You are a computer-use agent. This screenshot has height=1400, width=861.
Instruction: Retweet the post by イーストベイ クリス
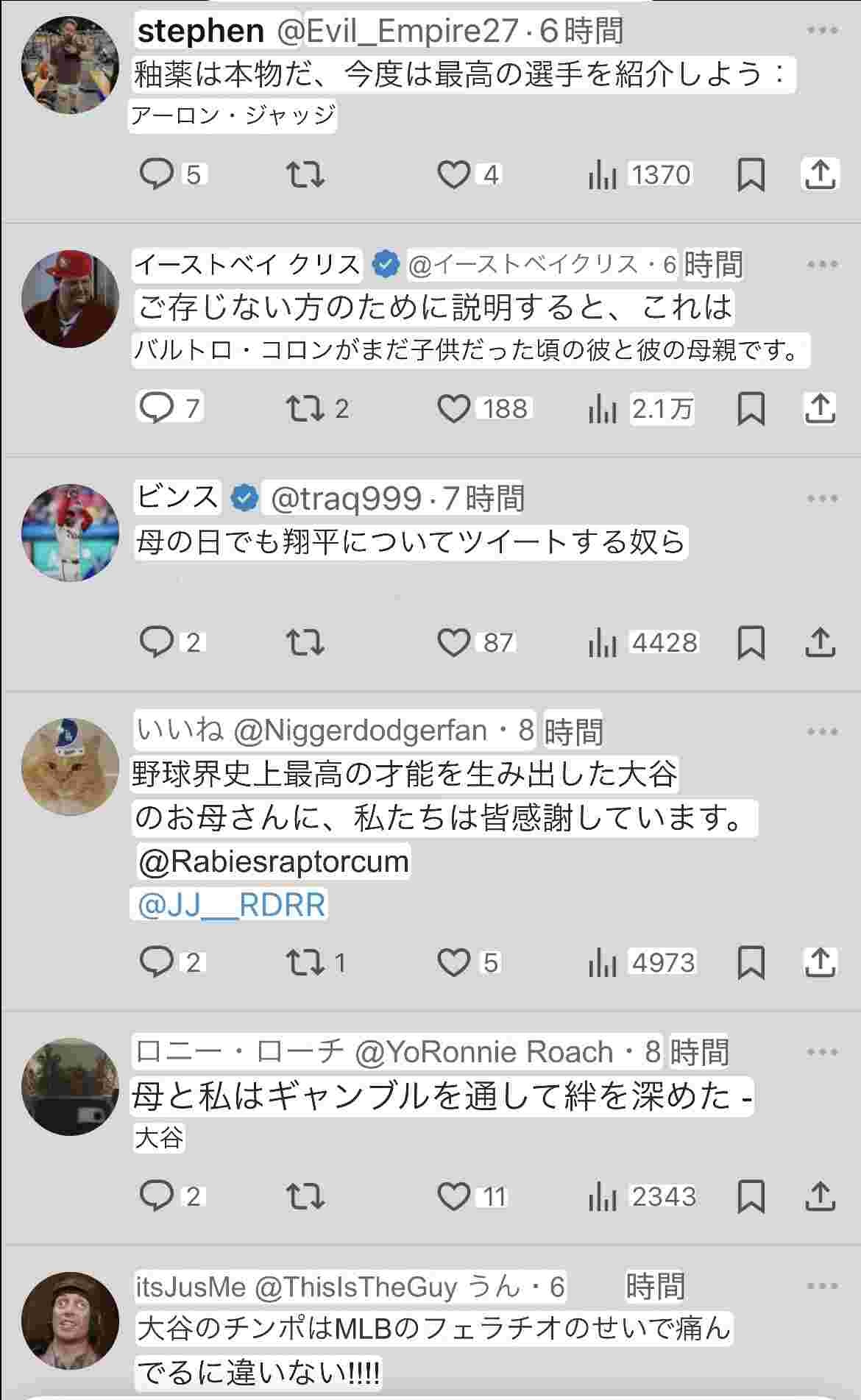(x=304, y=409)
